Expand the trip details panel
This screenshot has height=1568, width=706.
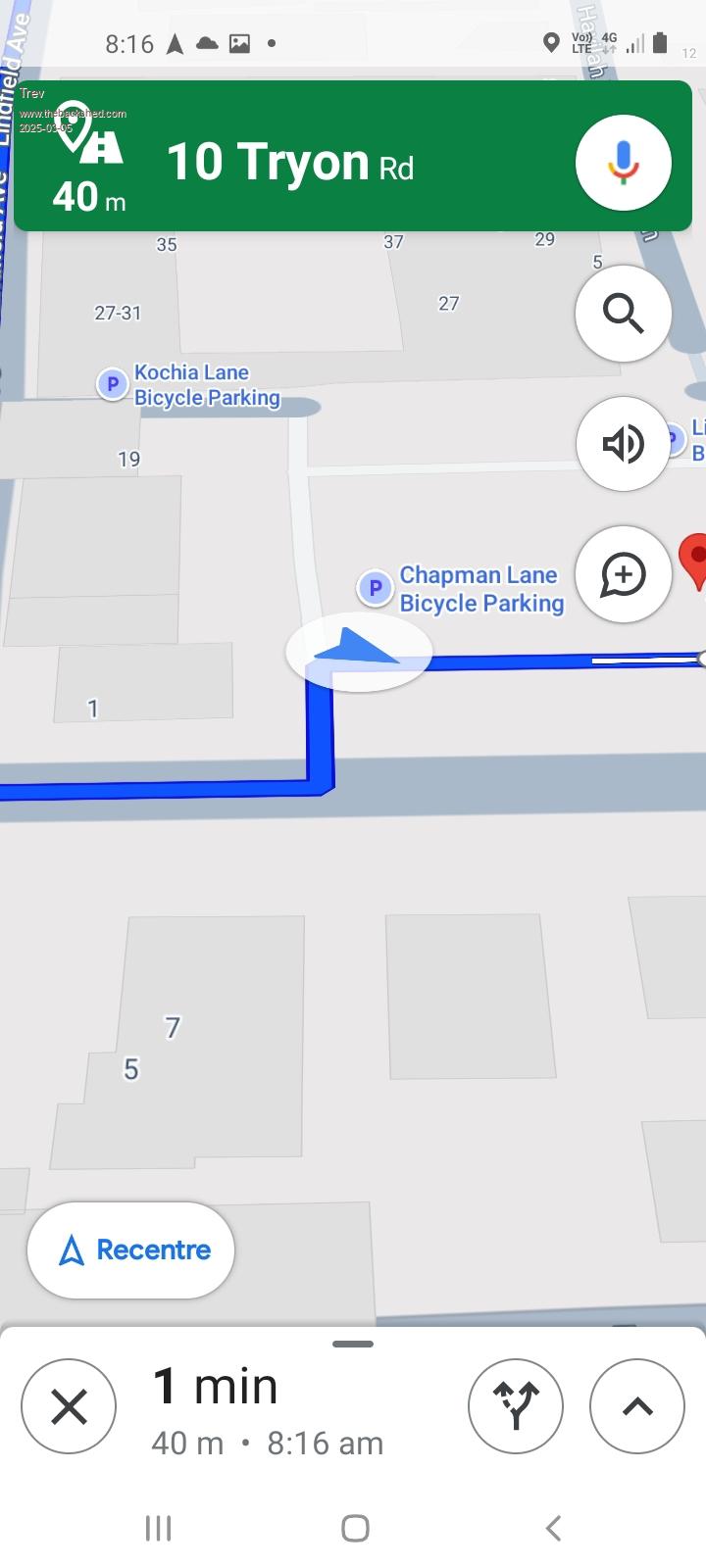(x=637, y=1406)
